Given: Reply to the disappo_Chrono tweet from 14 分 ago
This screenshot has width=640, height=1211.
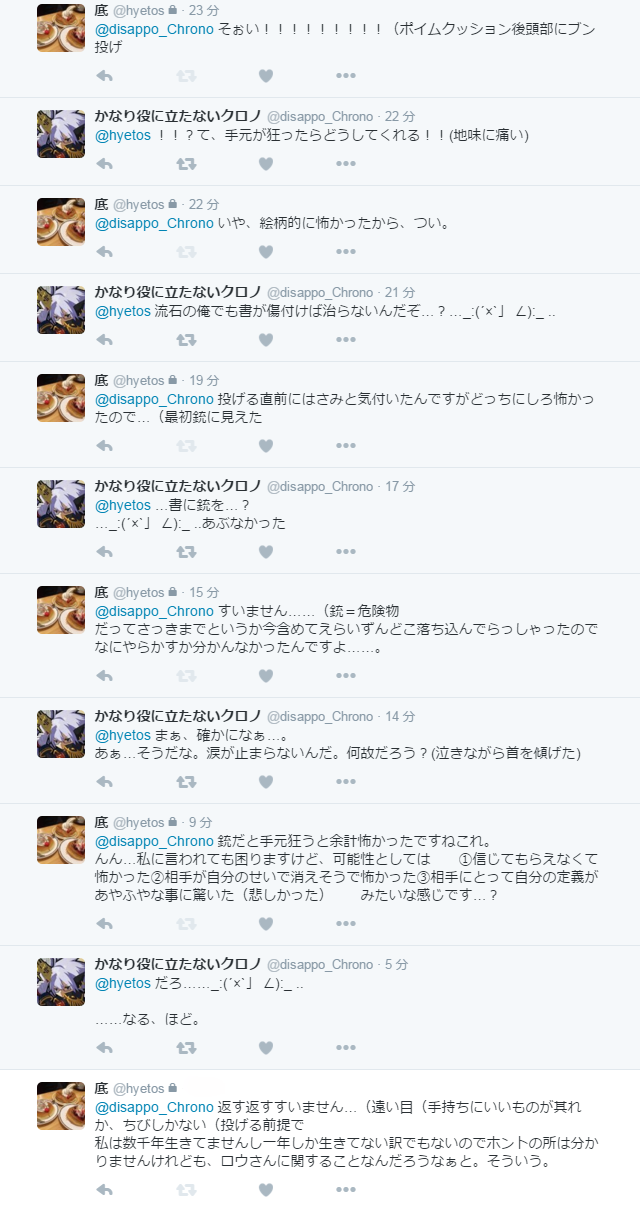Looking at the screenshot, I should [x=104, y=782].
